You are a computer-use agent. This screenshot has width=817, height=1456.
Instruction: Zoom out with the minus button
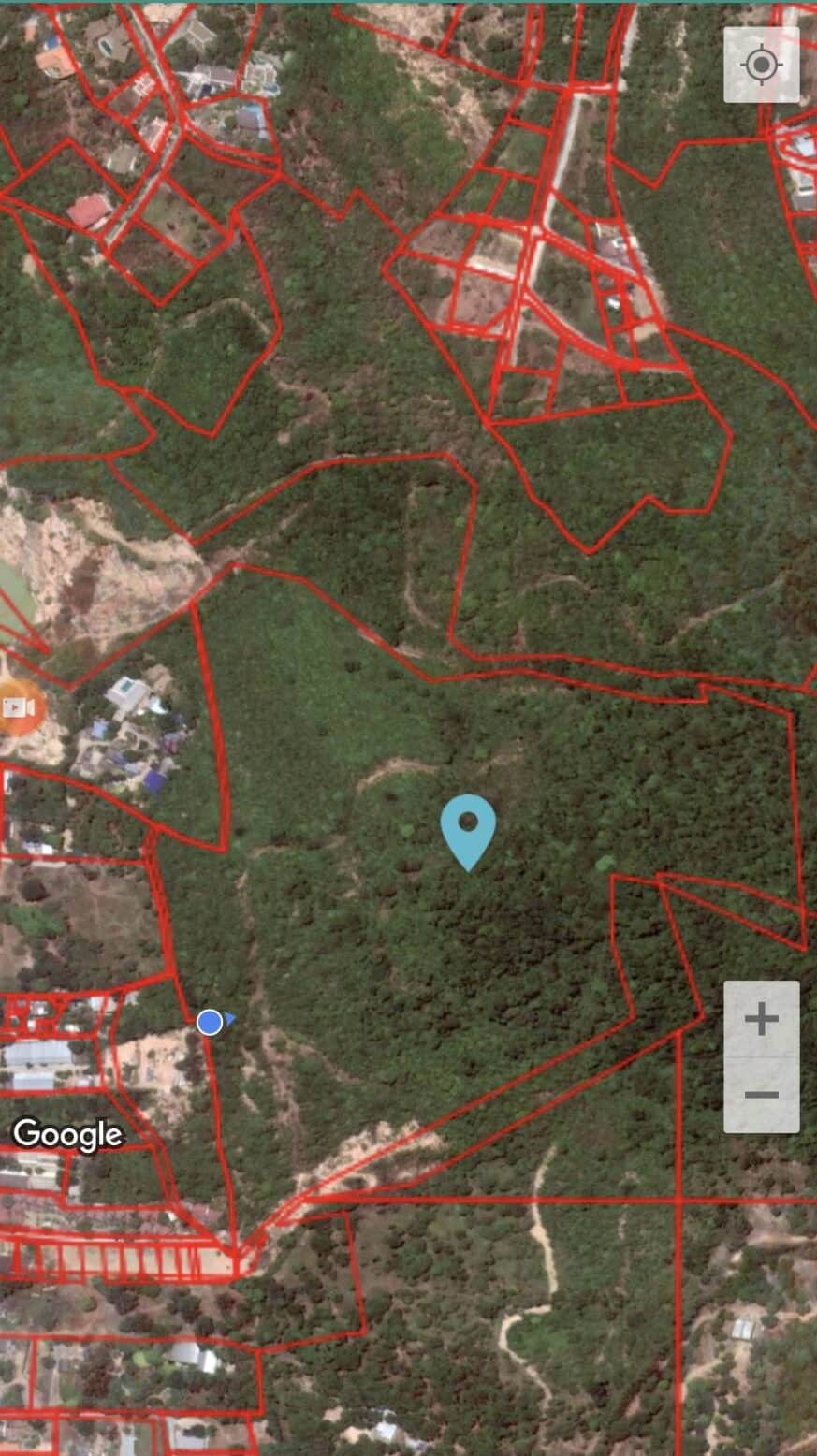coord(761,1095)
